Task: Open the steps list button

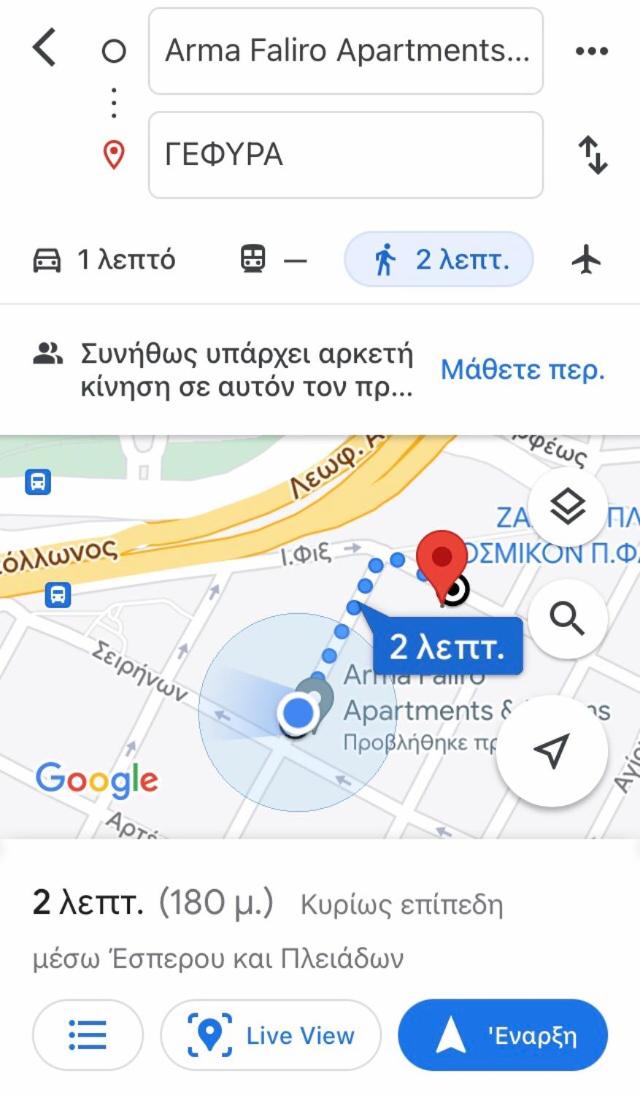Action: 88,1035
